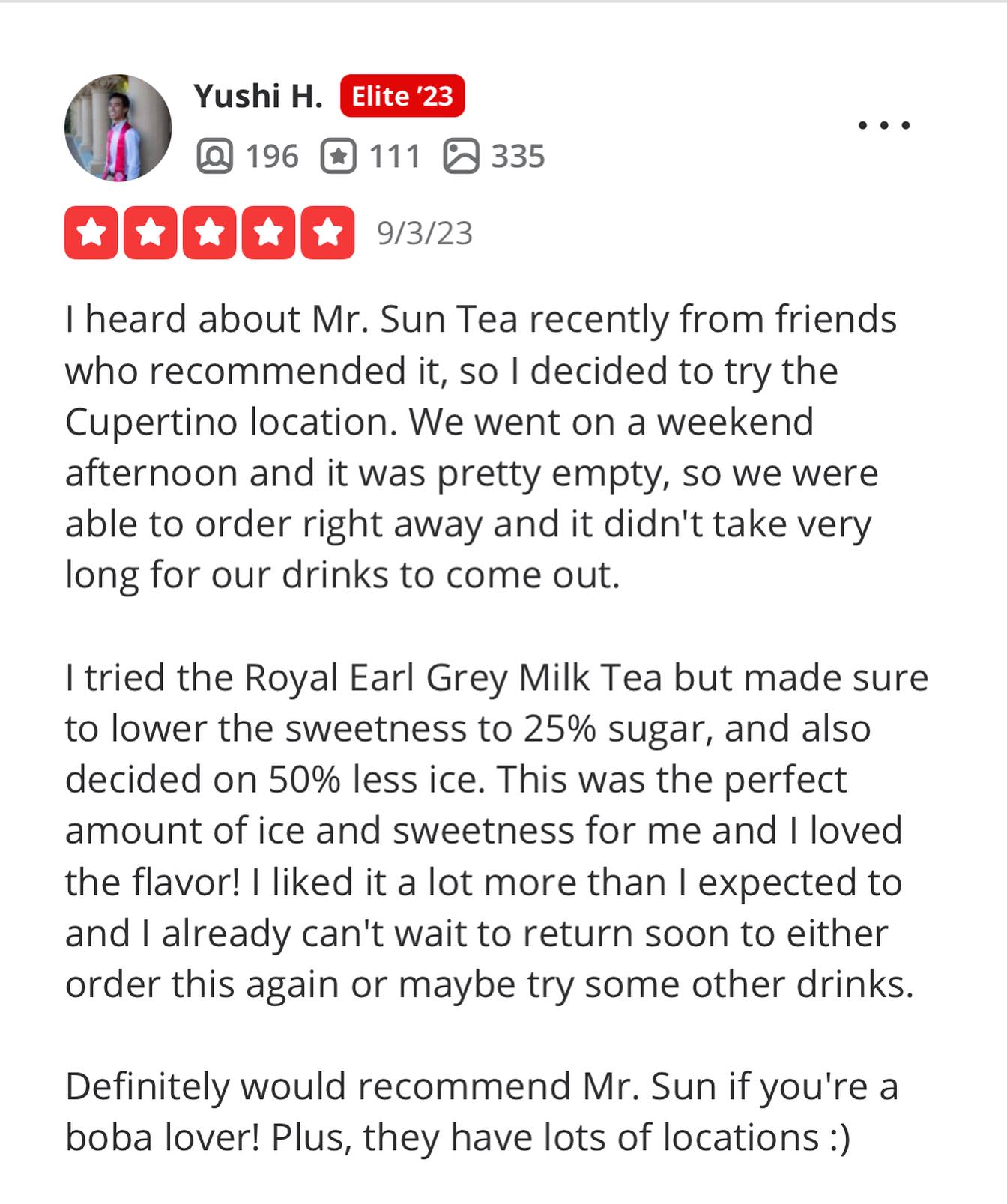The image size is (1007, 1204).
Task: View the profile of Yushi H.
Action: [x=258, y=97]
